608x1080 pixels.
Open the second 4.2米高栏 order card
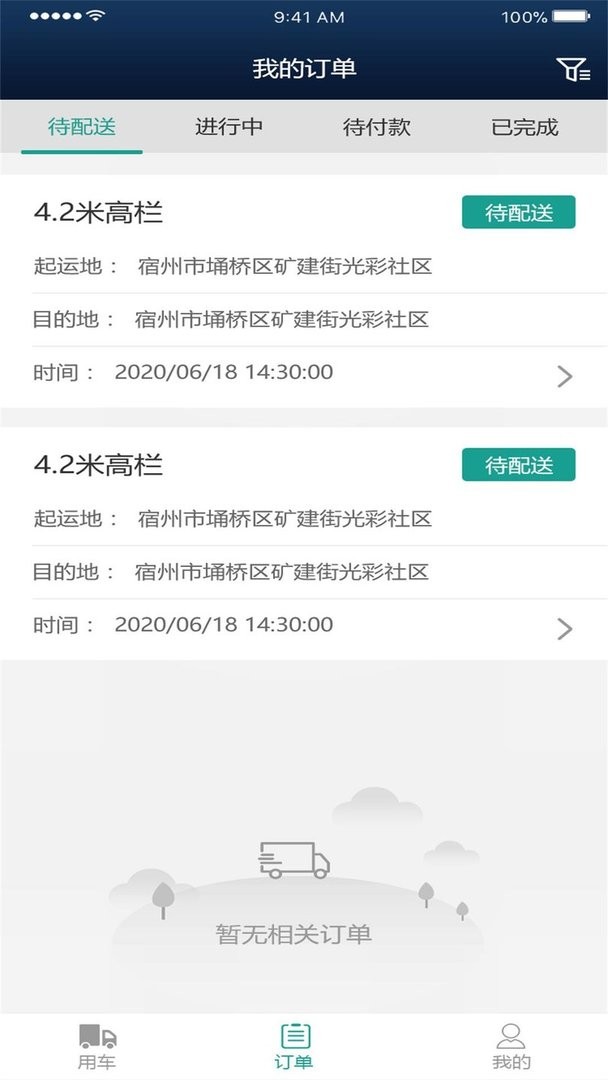coord(304,544)
